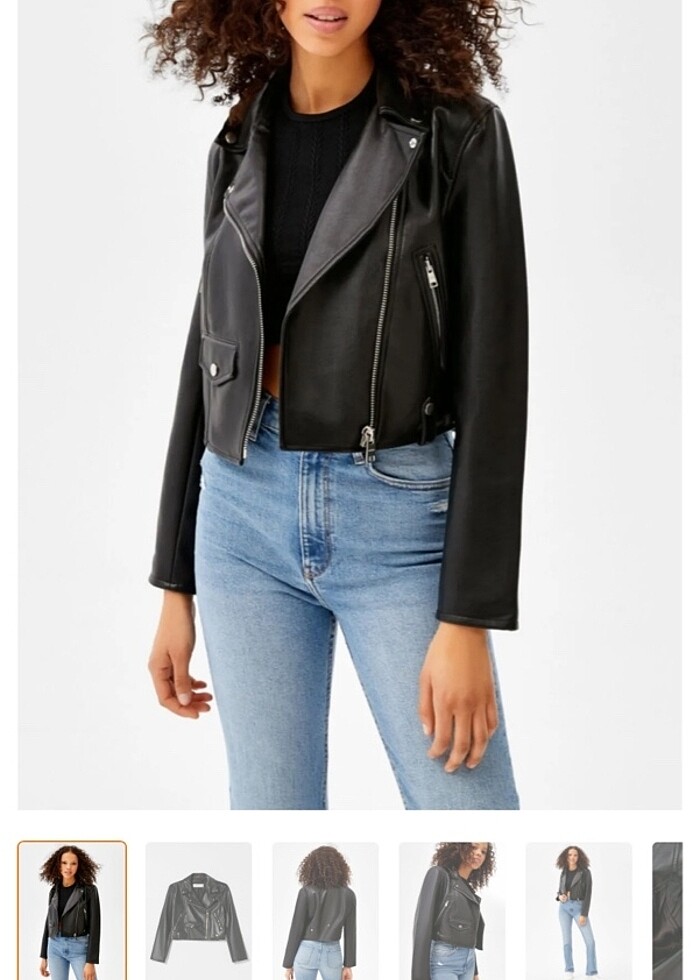Select the thumbnail showing the side view
The image size is (700, 980).
[x=452, y=909]
